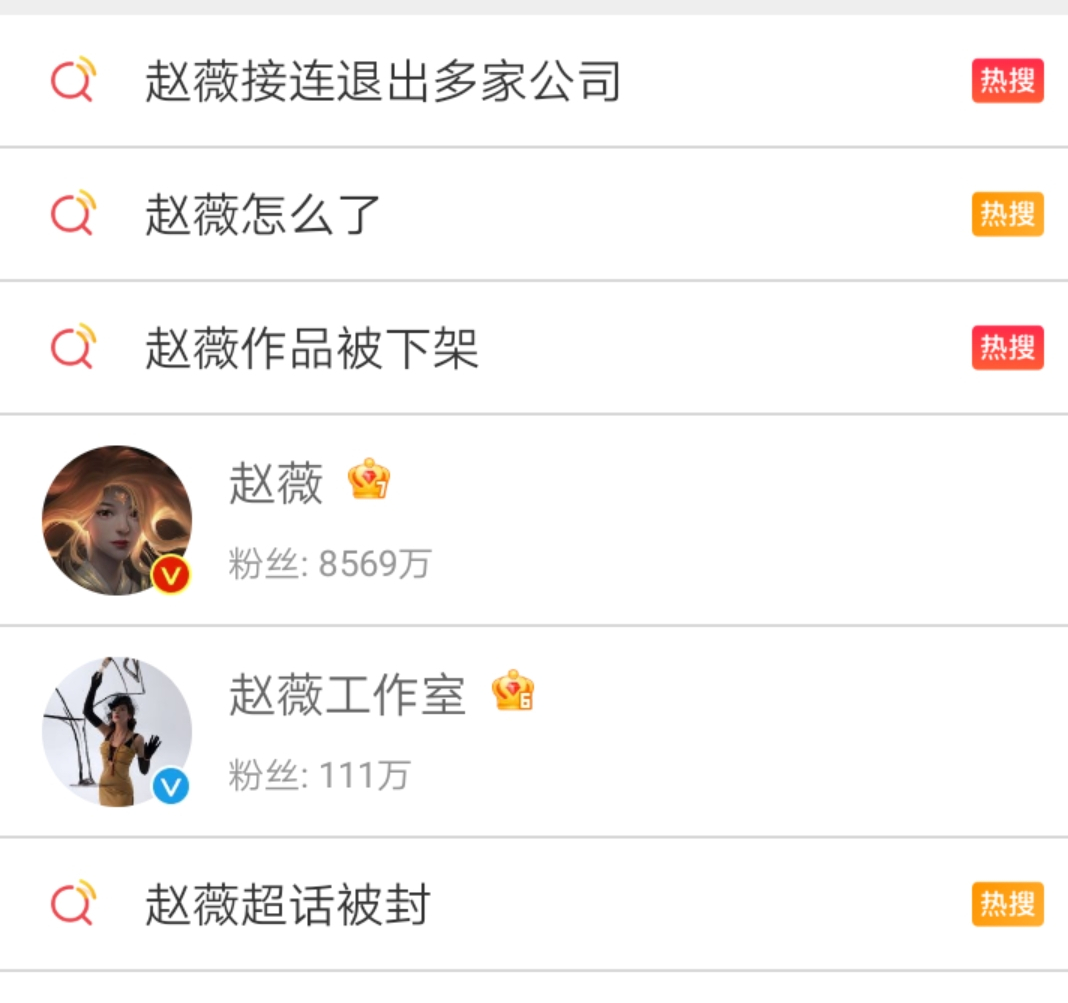Viewport: 1068px width, 1003px height.
Task: Tap the suggestion 赵薇作品被下架
Action: coord(312,348)
